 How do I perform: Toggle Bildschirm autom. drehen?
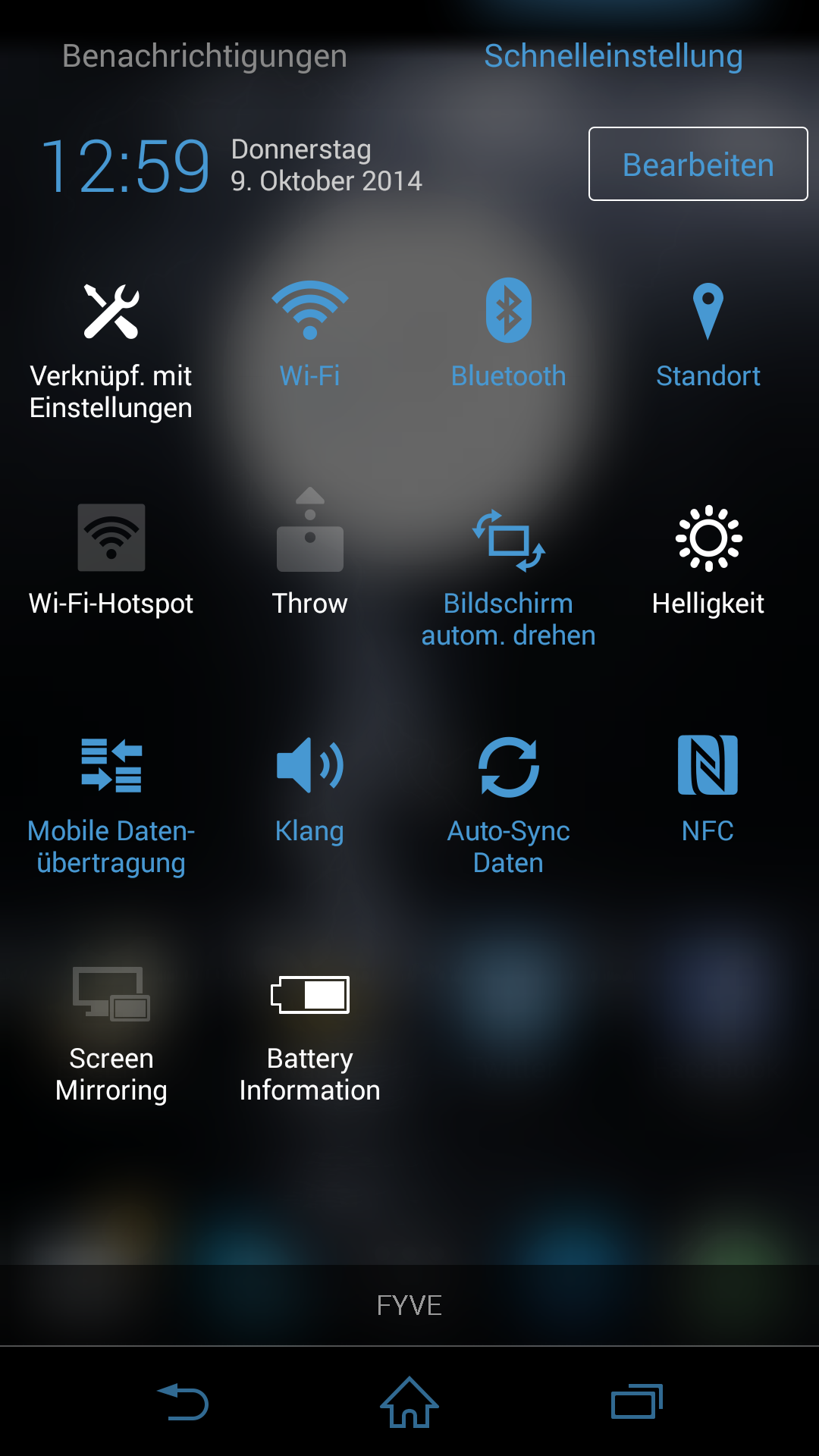pos(509,578)
